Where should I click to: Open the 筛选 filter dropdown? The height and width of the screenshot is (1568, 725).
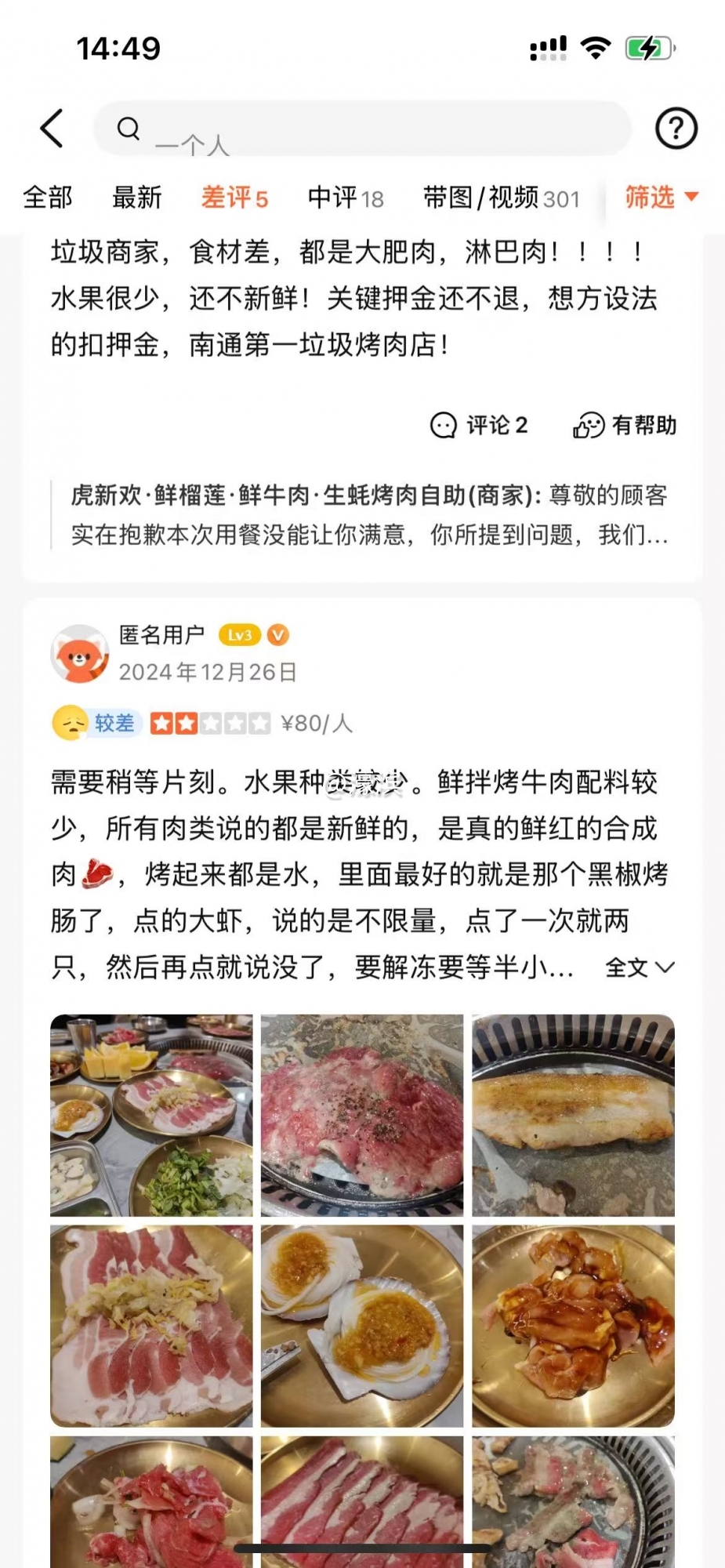[x=661, y=197]
